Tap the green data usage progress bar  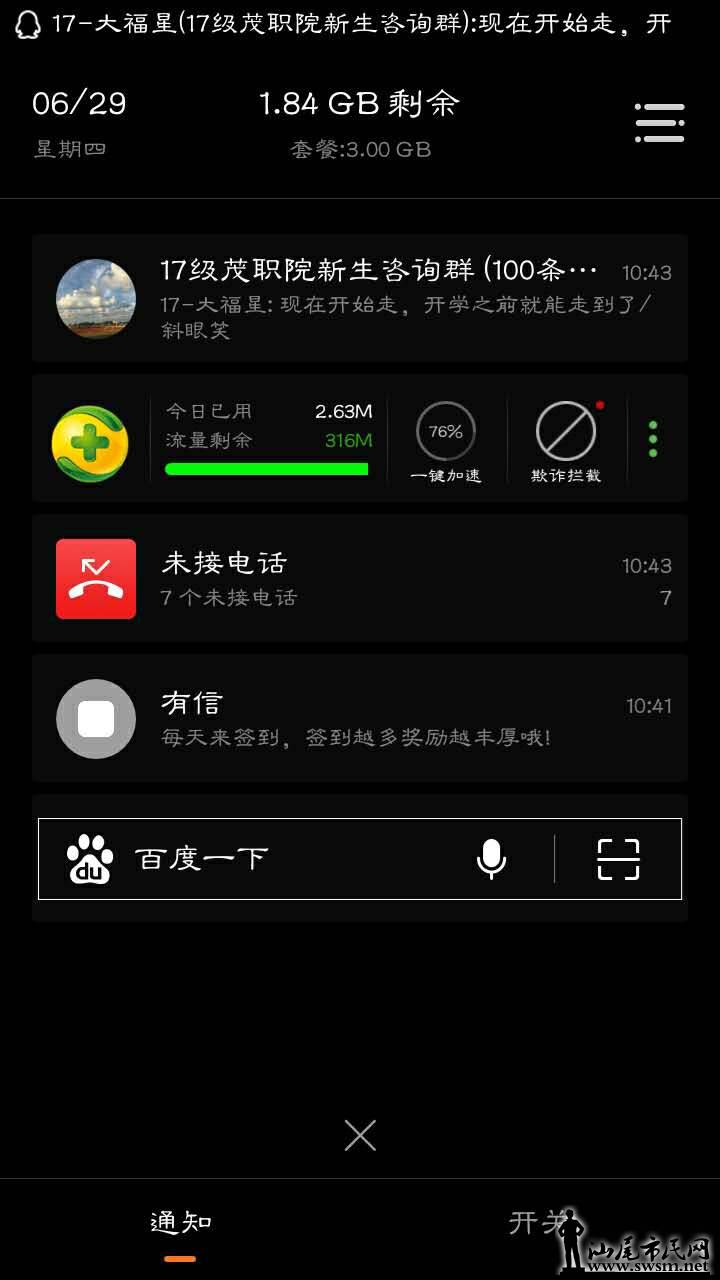(268, 470)
